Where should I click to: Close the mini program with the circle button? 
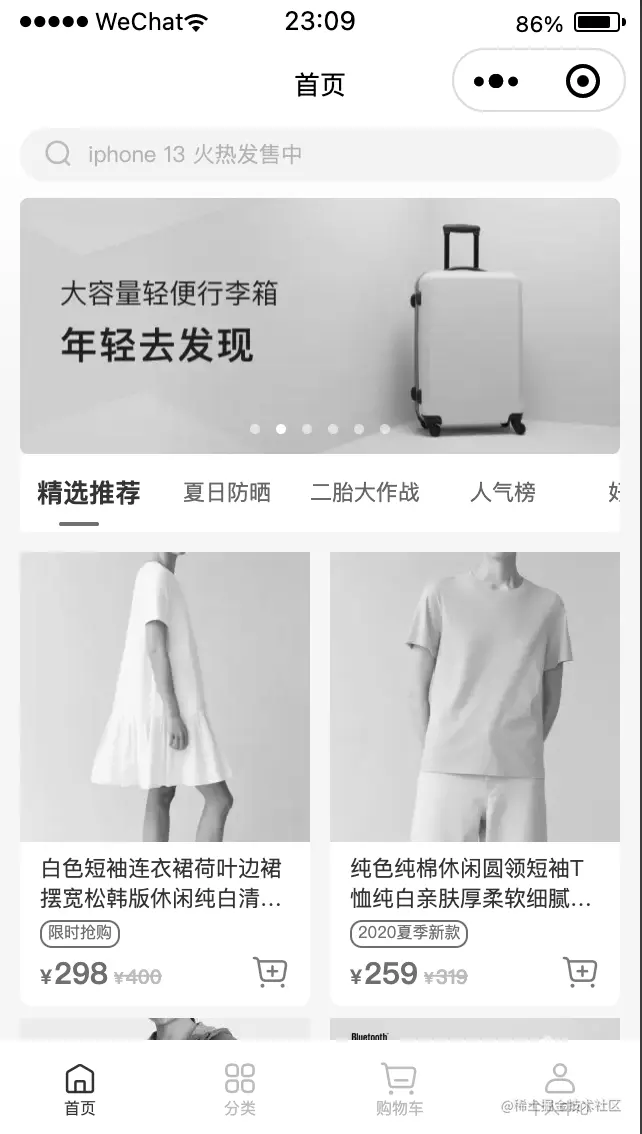pos(582,81)
